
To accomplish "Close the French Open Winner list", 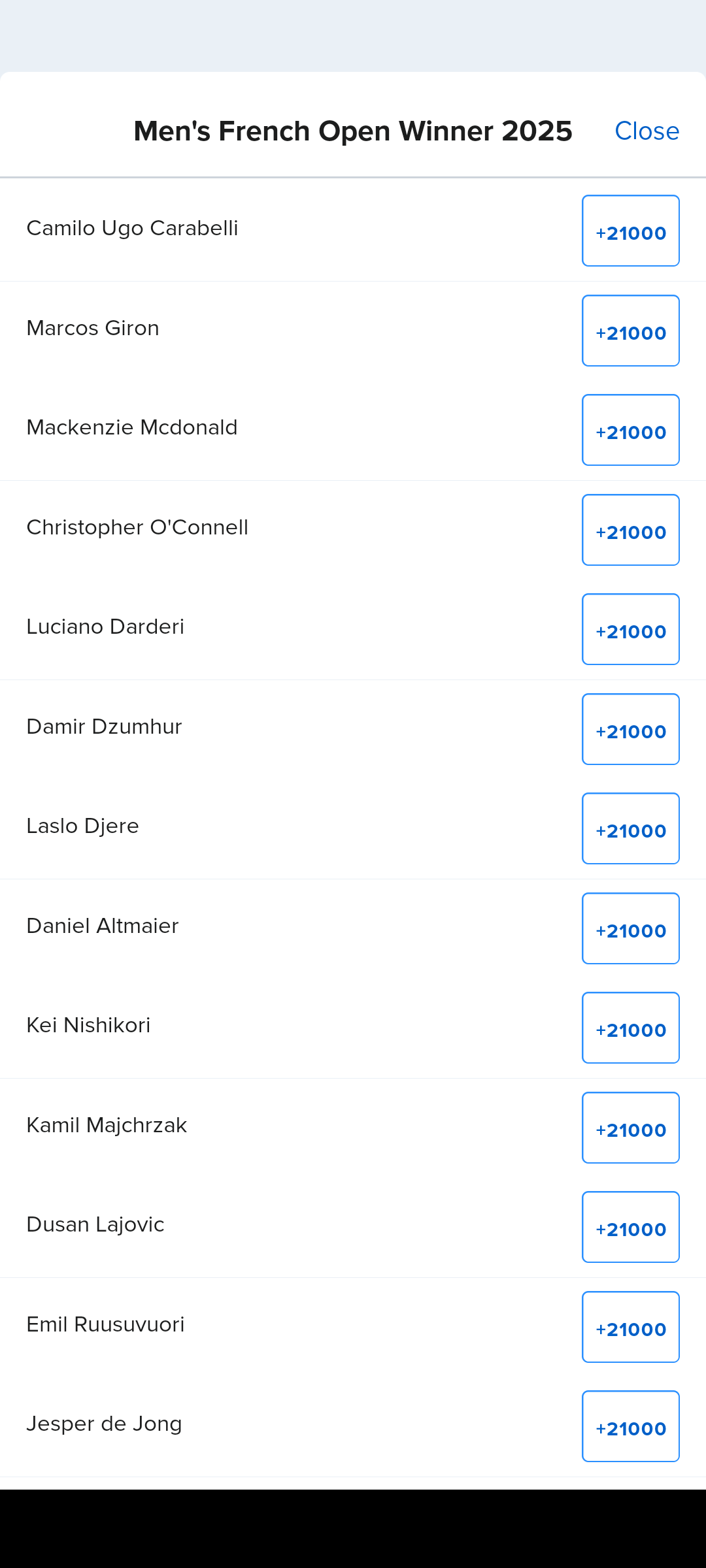I will coord(647,131).
